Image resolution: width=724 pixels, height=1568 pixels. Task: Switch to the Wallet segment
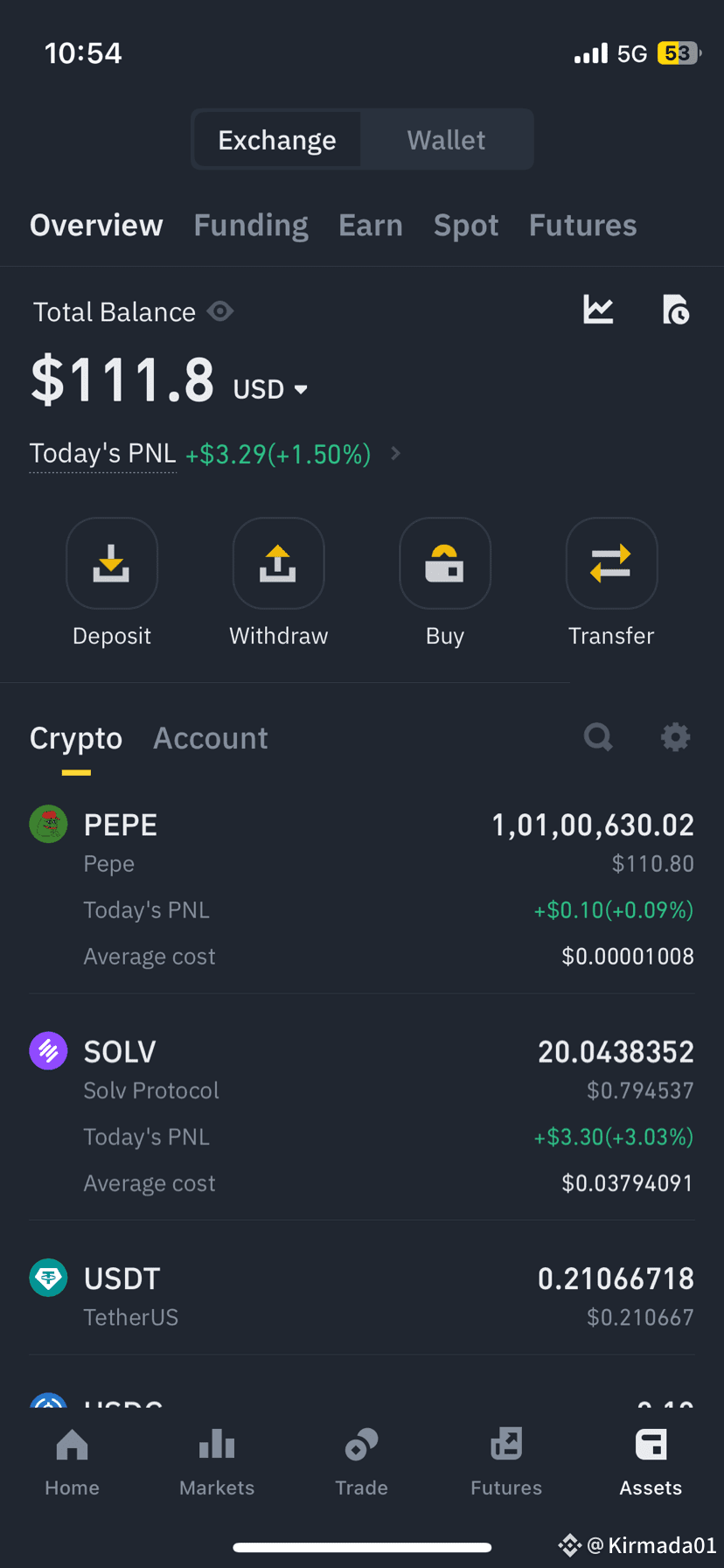coord(446,140)
